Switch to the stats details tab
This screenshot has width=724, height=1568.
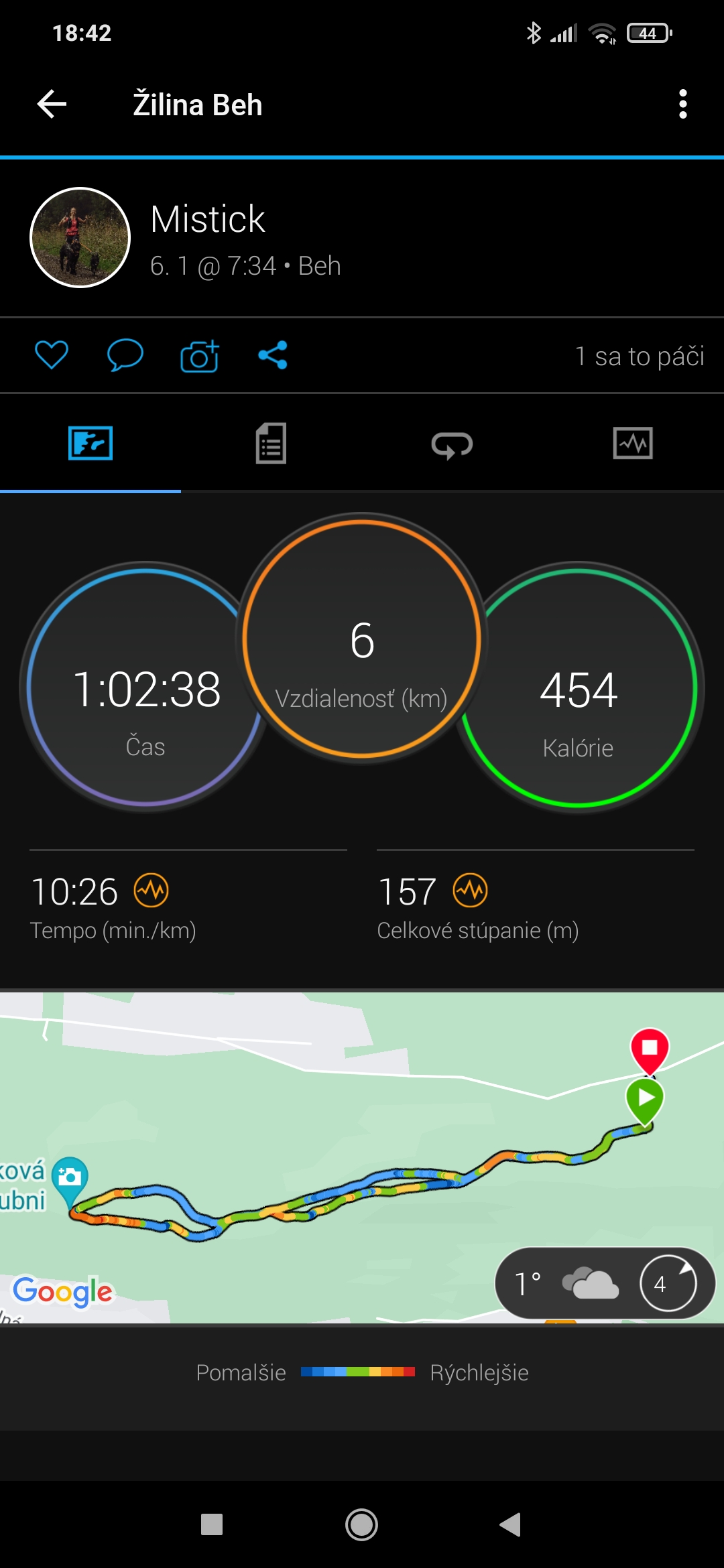pyautogui.click(x=271, y=443)
